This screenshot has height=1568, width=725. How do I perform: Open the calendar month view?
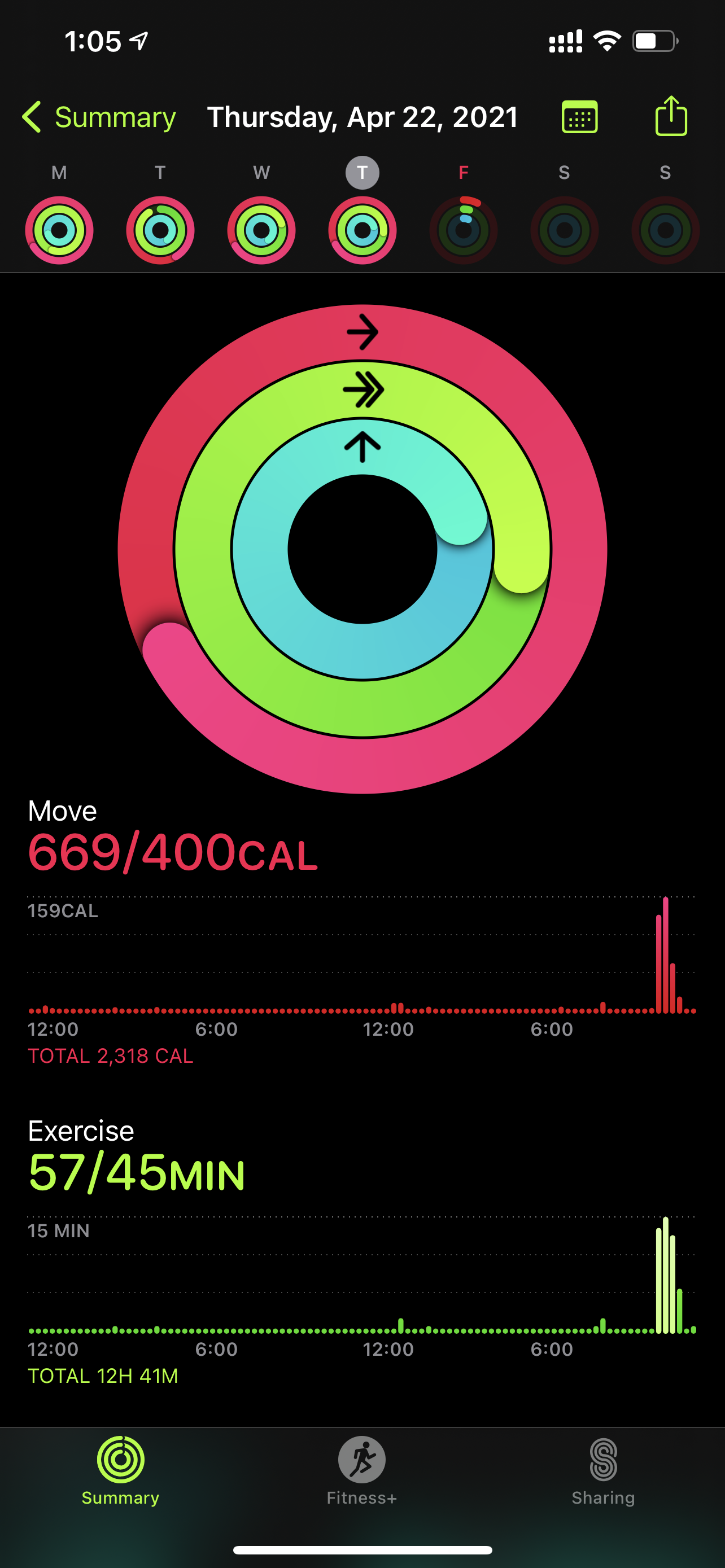click(579, 117)
